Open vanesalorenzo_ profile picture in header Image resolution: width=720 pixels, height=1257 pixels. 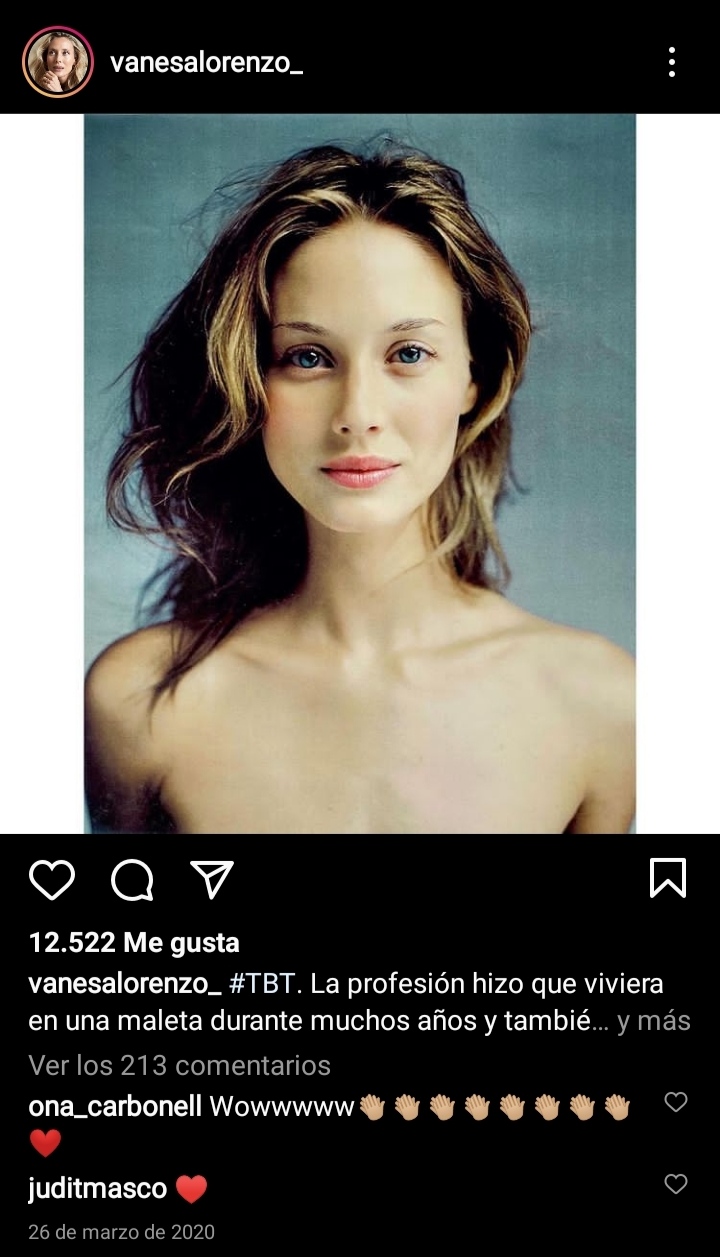58,62
